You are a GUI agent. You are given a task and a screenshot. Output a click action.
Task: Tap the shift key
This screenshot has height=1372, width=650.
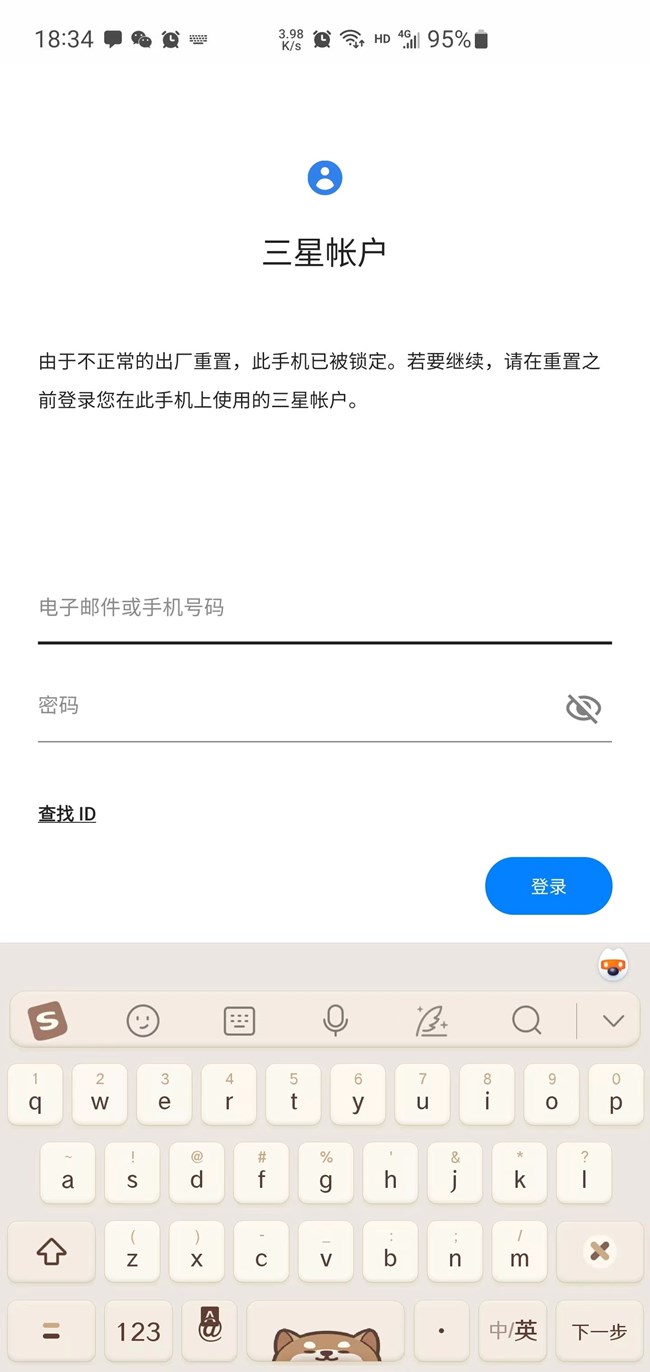click(51, 1251)
